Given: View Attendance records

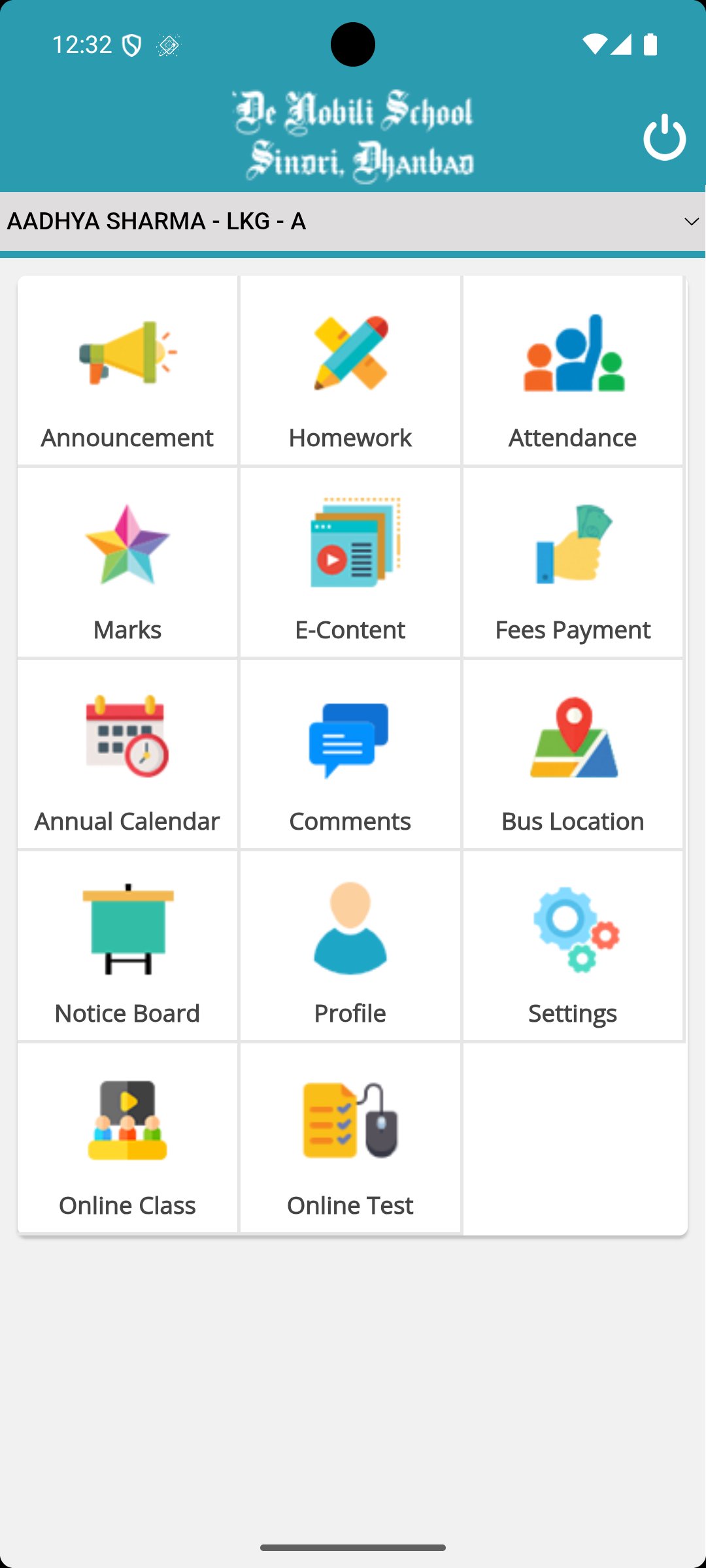Looking at the screenshot, I should [573, 370].
